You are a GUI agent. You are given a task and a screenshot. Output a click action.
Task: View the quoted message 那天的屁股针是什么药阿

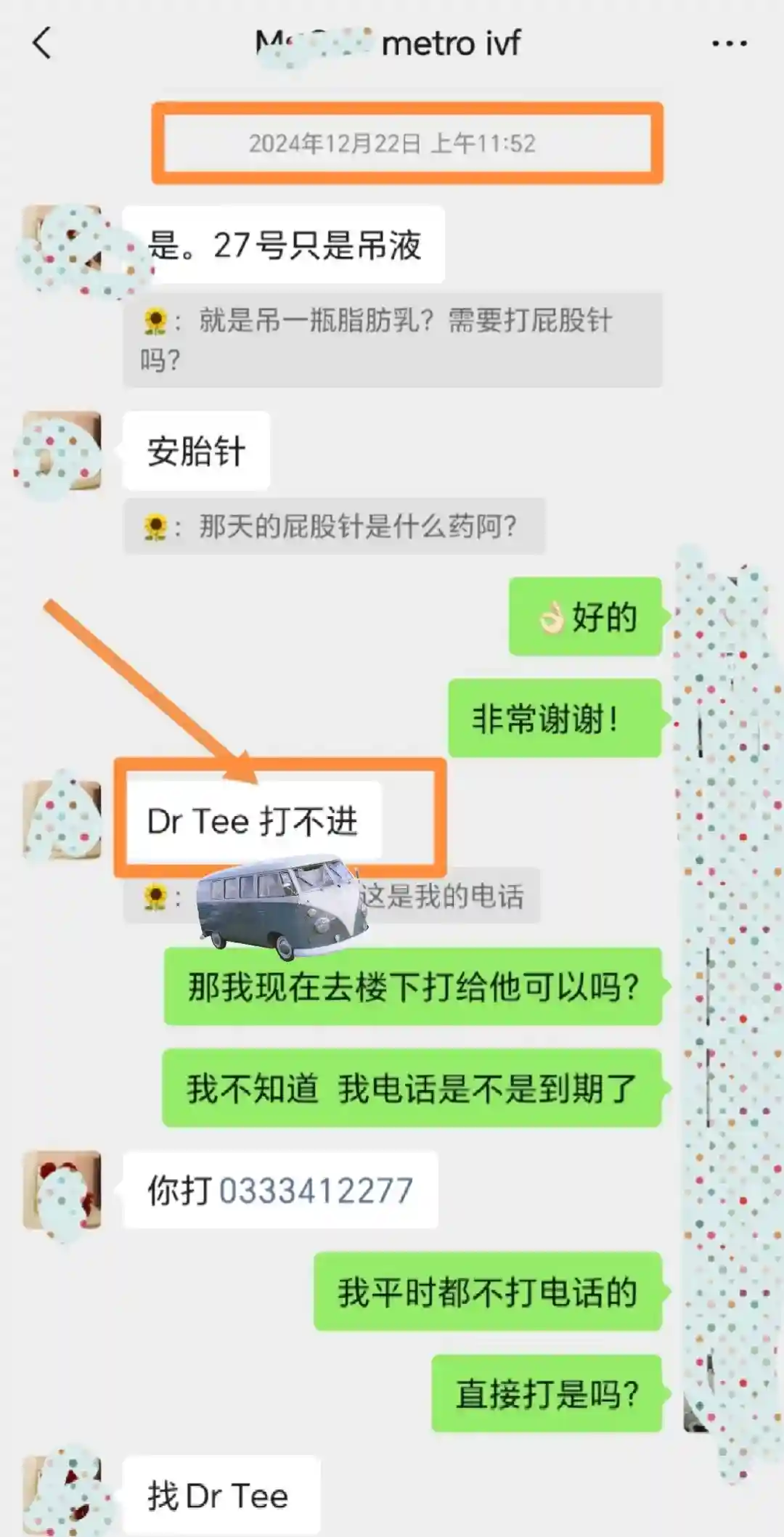[x=334, y=526]
